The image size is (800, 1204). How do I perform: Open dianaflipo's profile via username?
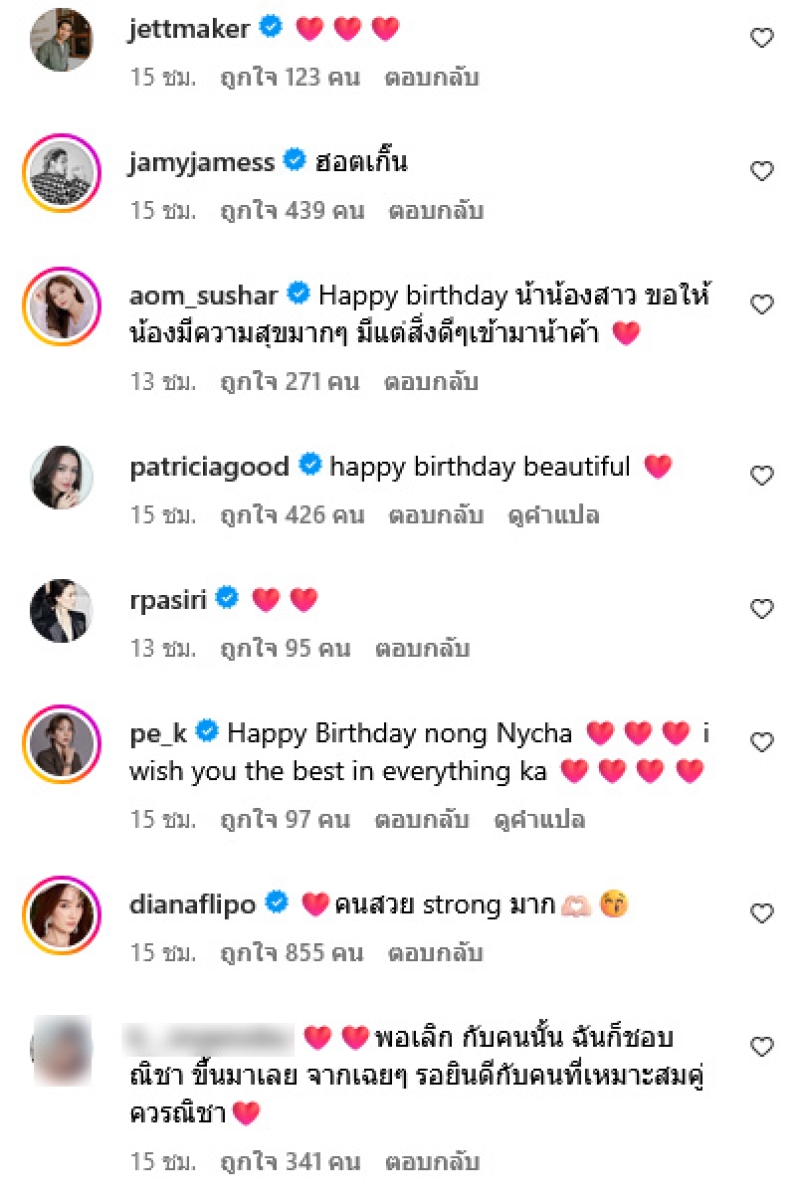(x=195, y=904)
